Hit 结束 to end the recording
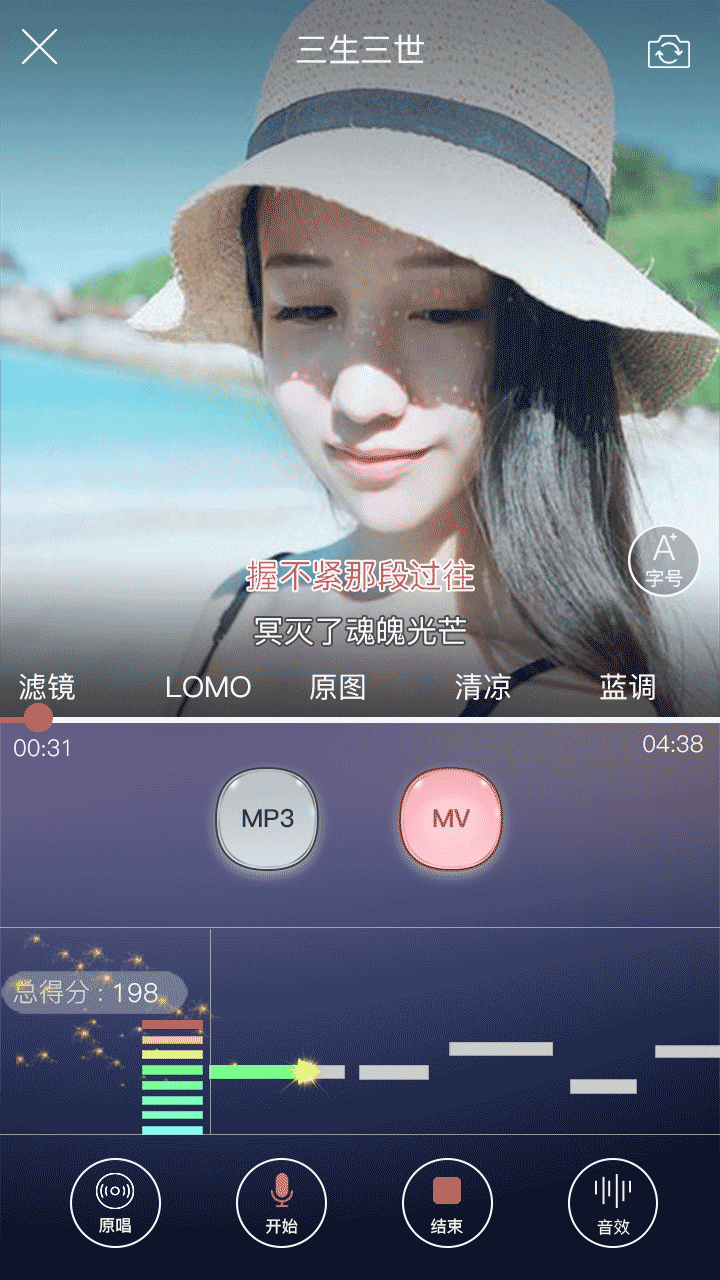The height and width of the screenshot is (1280, 720). click(x=446, y=1203)
